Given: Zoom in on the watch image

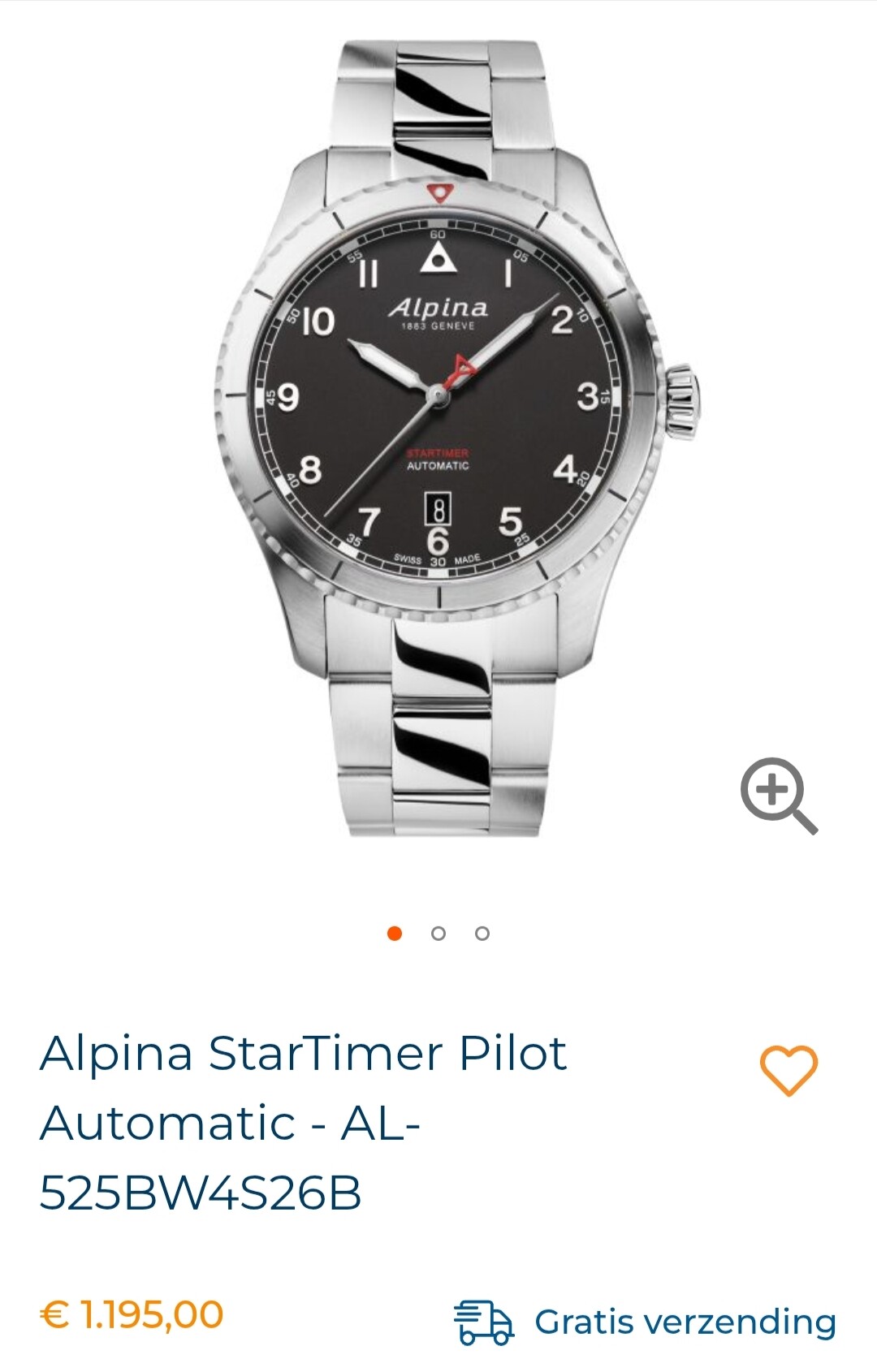Looking at the screenshot, I should point(777,795).
